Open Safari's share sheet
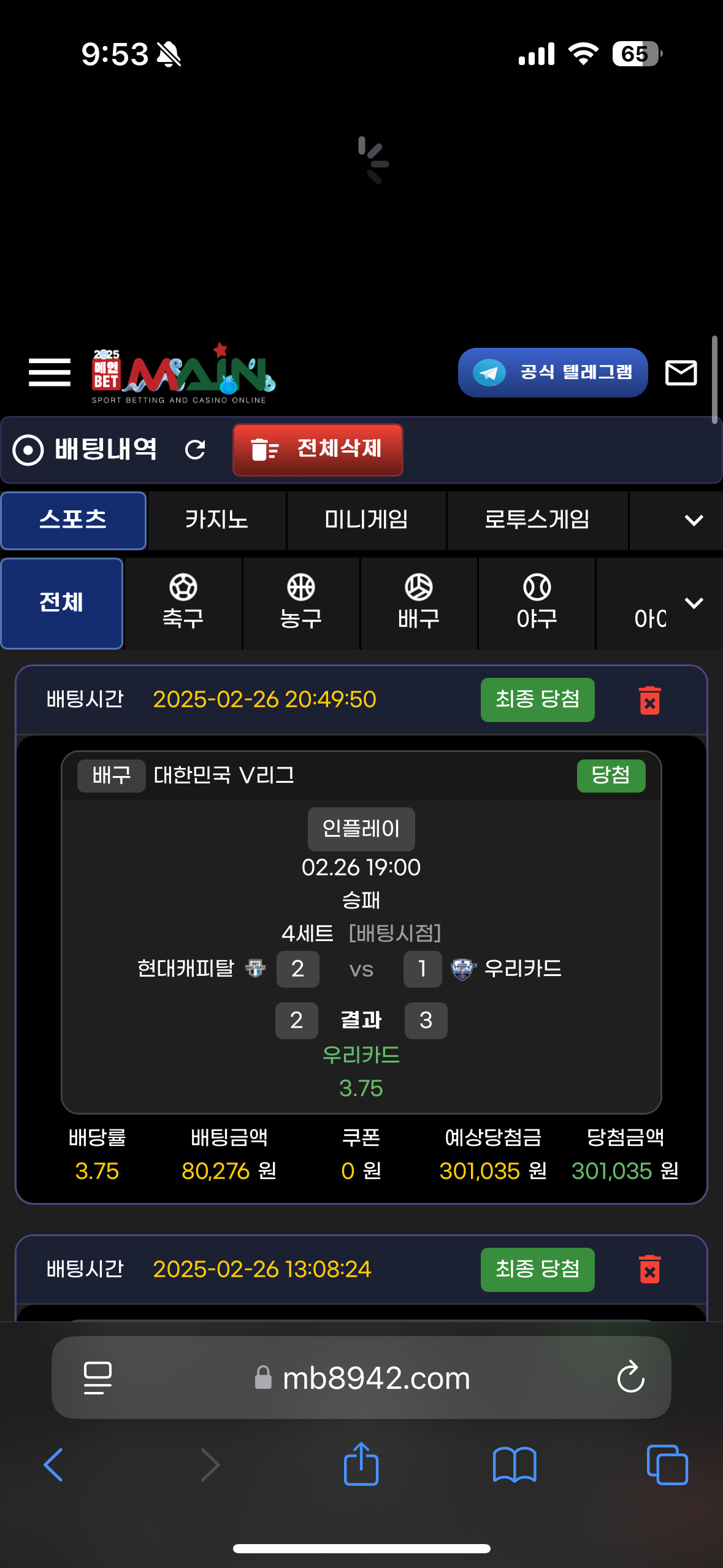723x1568 pixels. pos(361,1464)
